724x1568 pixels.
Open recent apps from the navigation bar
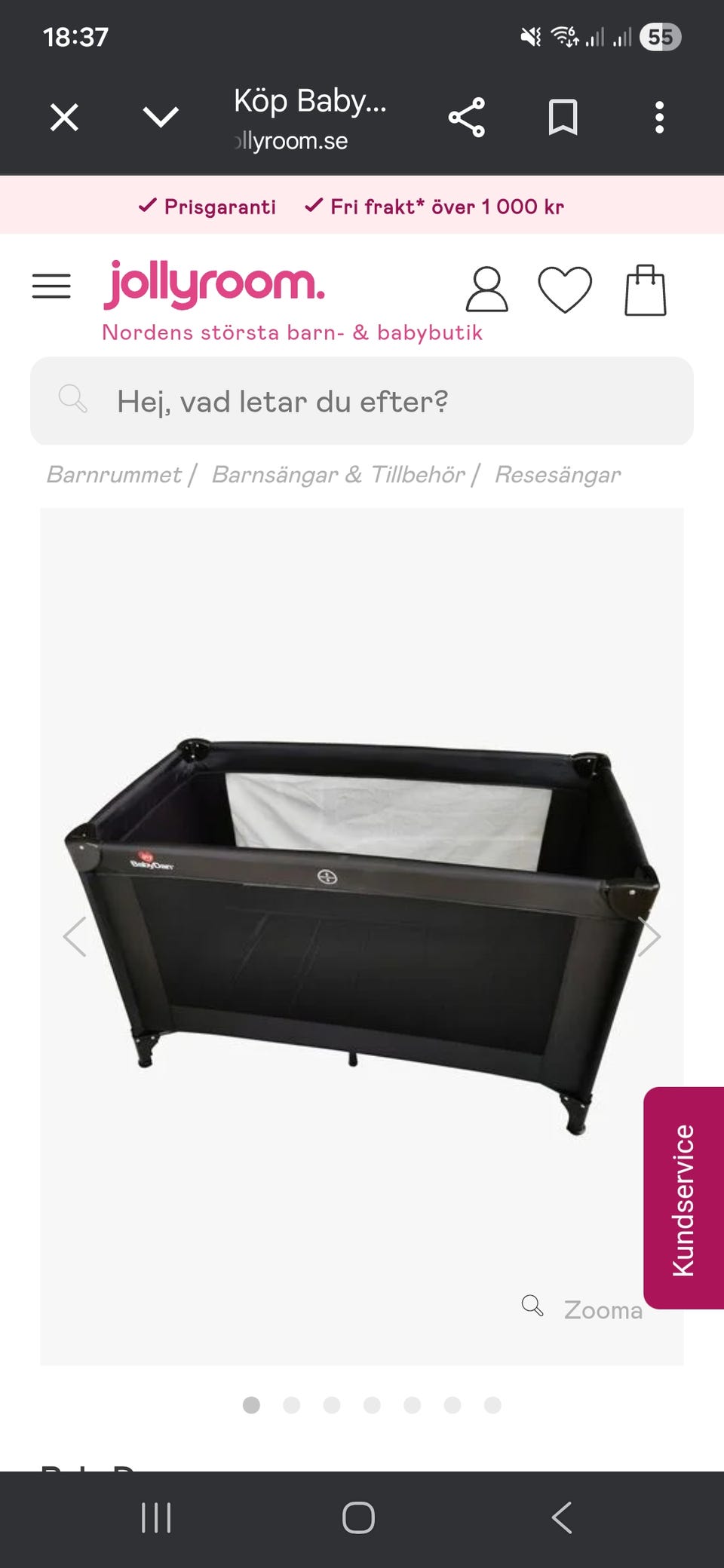(156, 1517)
